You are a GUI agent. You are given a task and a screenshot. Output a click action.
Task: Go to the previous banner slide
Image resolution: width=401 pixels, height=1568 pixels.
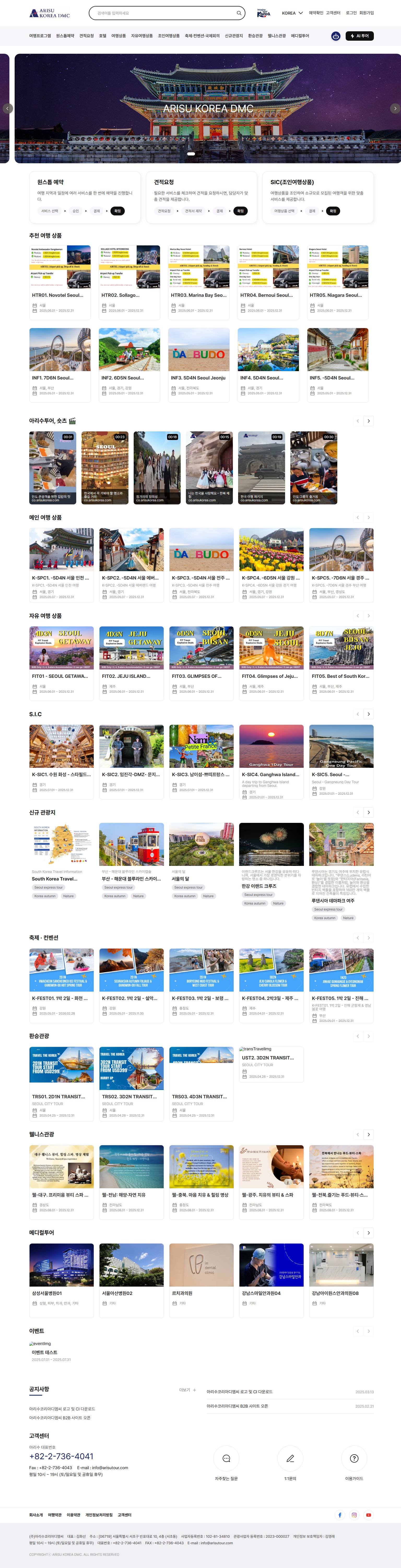(8, 108)
